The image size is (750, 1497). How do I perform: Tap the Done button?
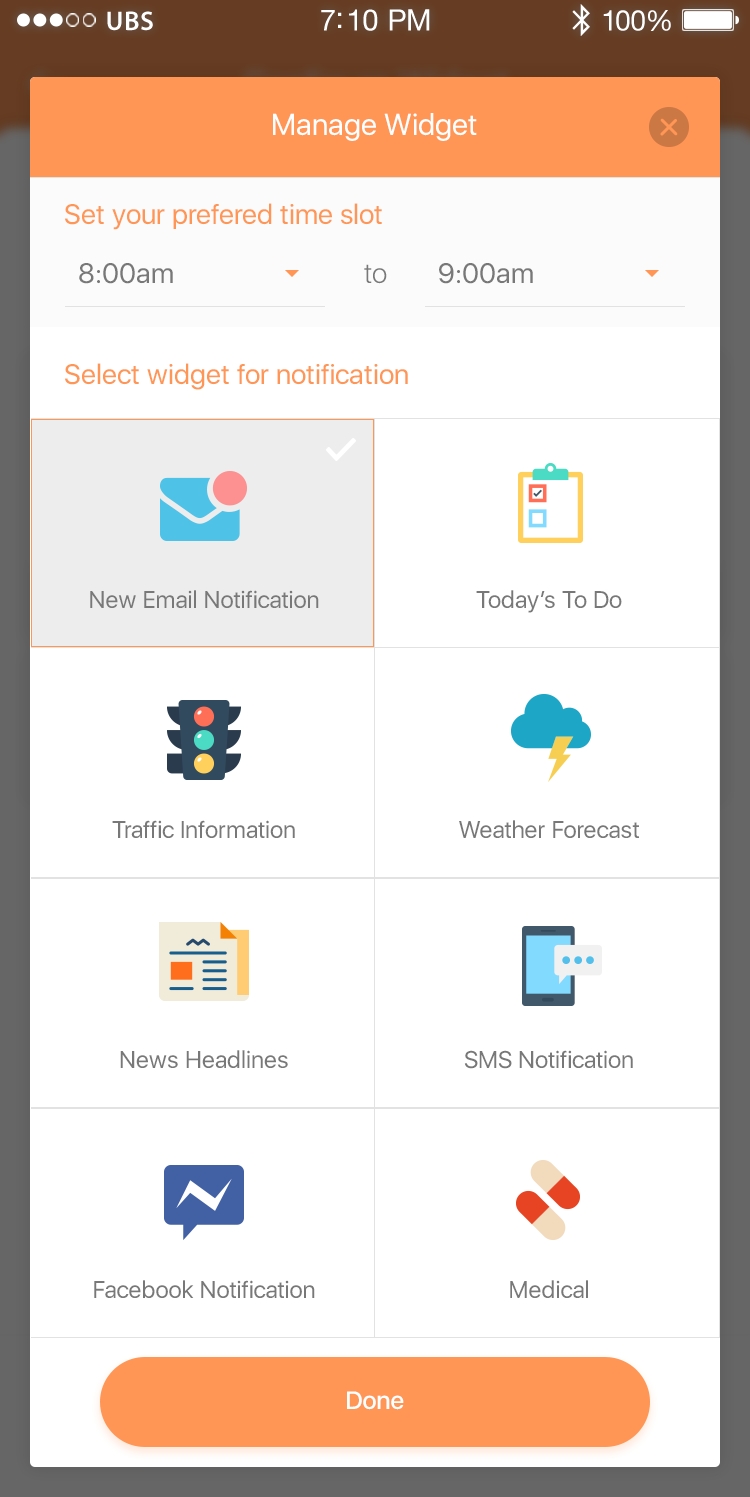(374, 1401)
